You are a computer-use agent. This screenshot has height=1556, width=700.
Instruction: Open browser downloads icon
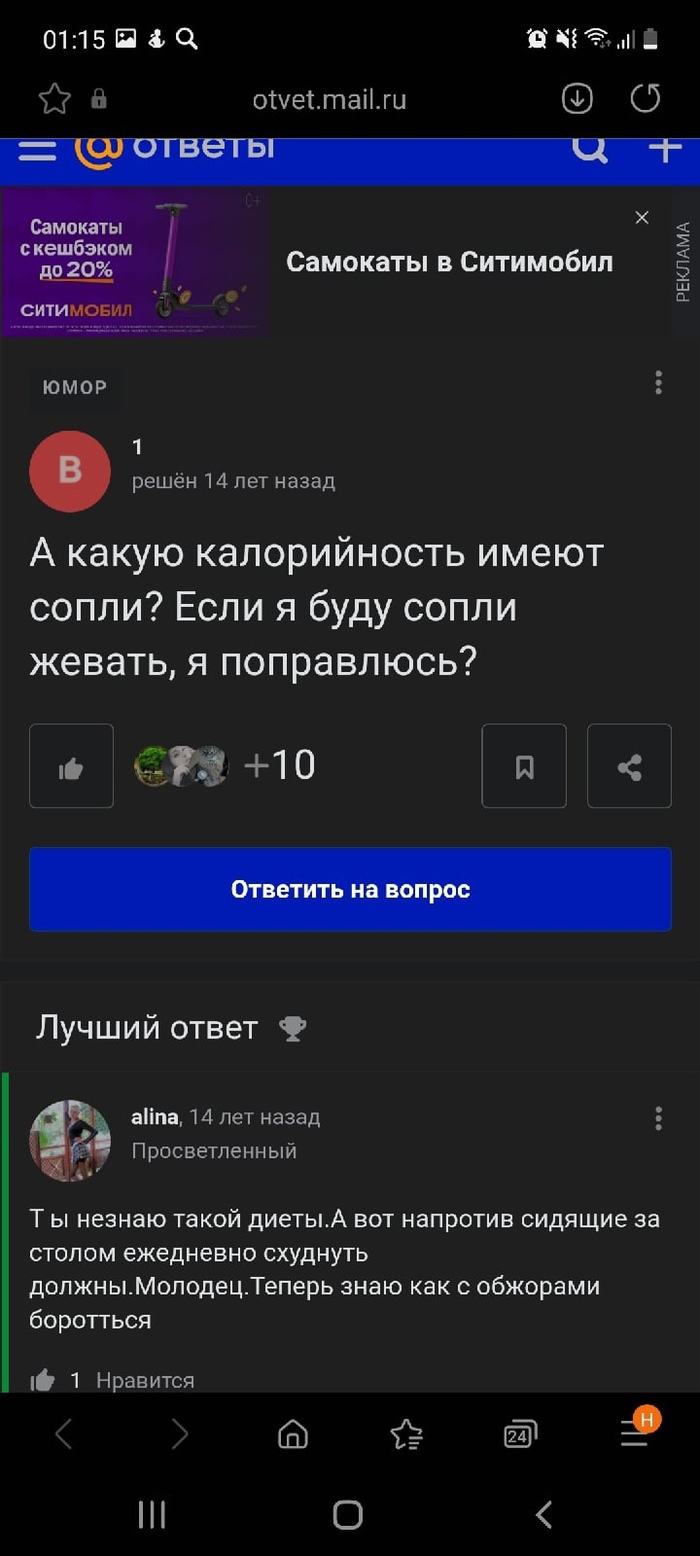pyautogui.click(x=577, y=98)
